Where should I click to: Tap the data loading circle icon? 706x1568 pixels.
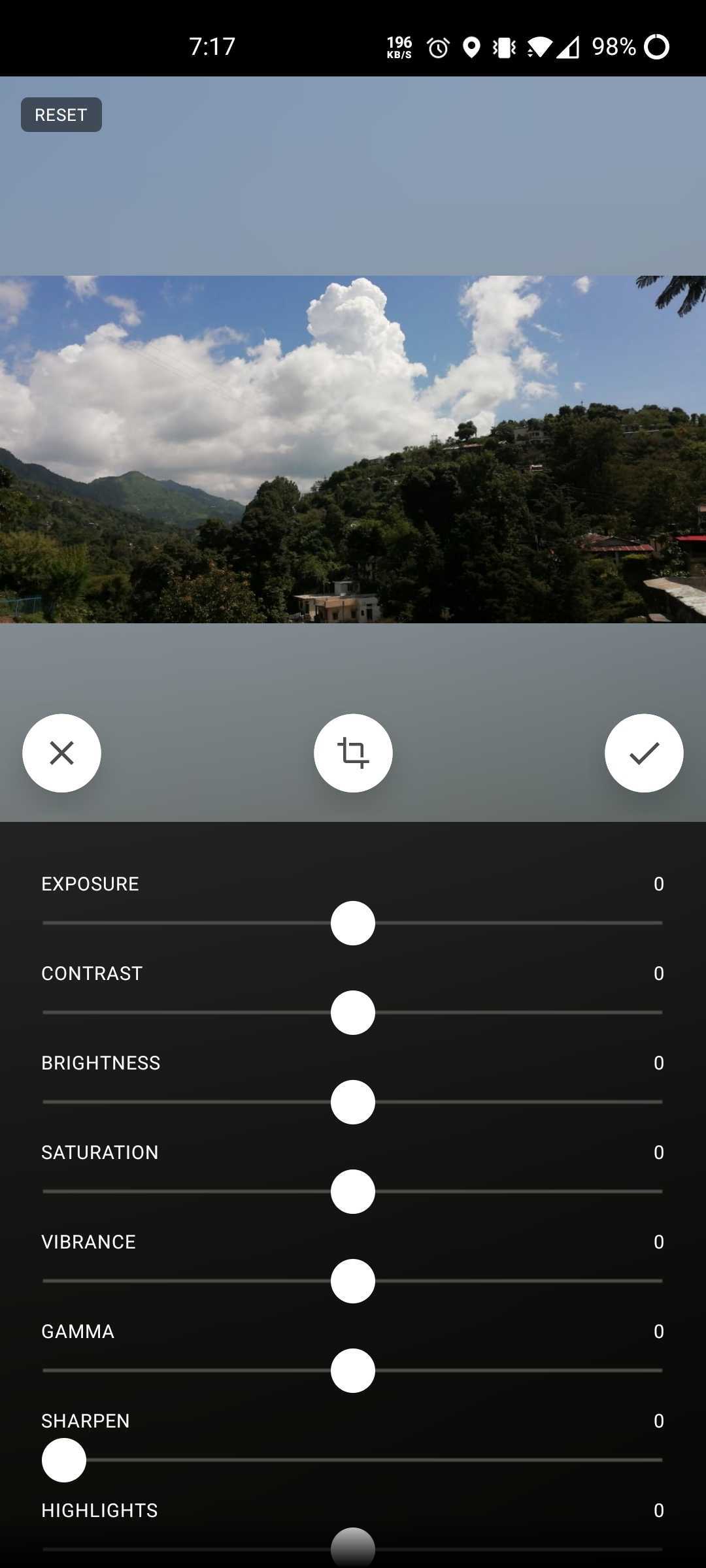(658, 46)
